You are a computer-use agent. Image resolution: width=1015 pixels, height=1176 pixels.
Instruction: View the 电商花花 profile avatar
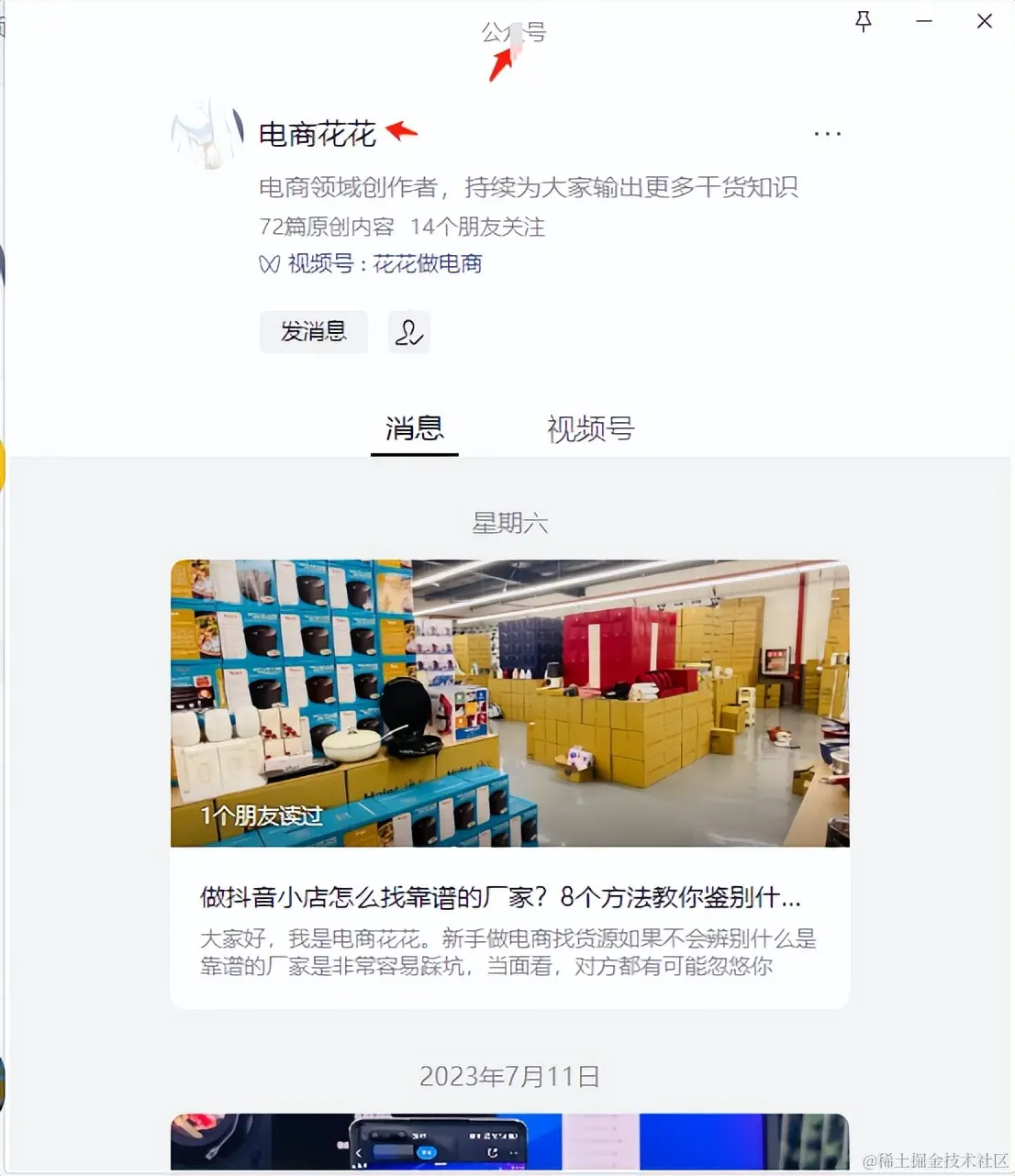tap(207, 134)
